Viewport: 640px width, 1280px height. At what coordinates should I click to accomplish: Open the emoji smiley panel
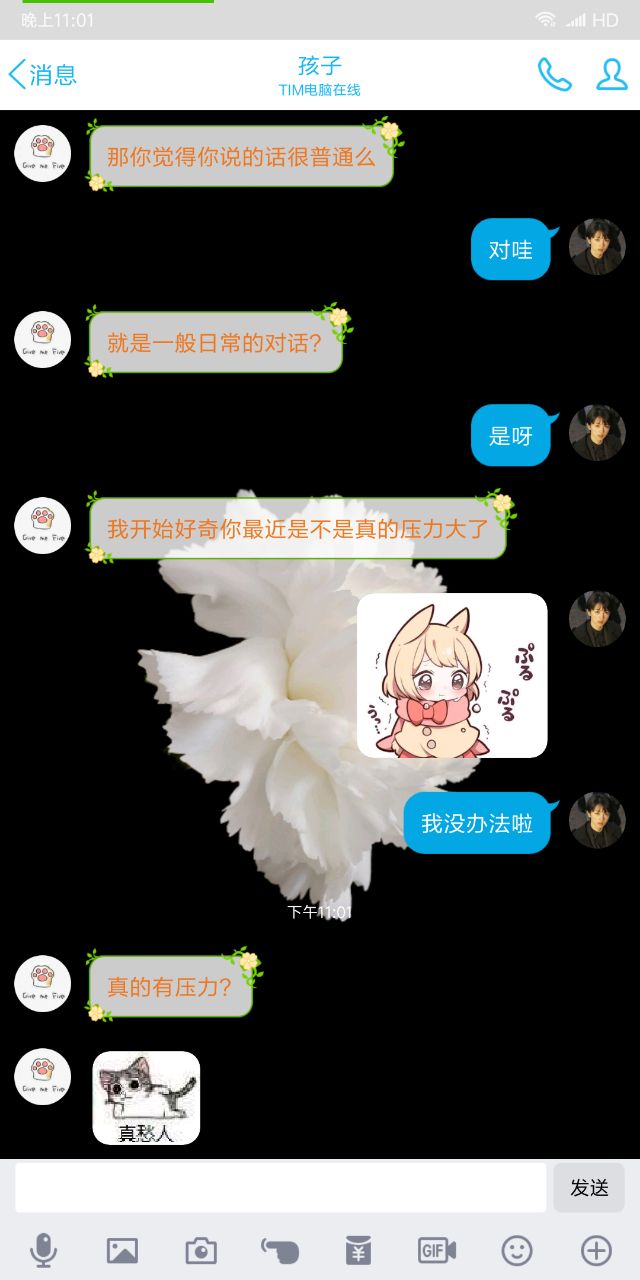[516, 1250]
